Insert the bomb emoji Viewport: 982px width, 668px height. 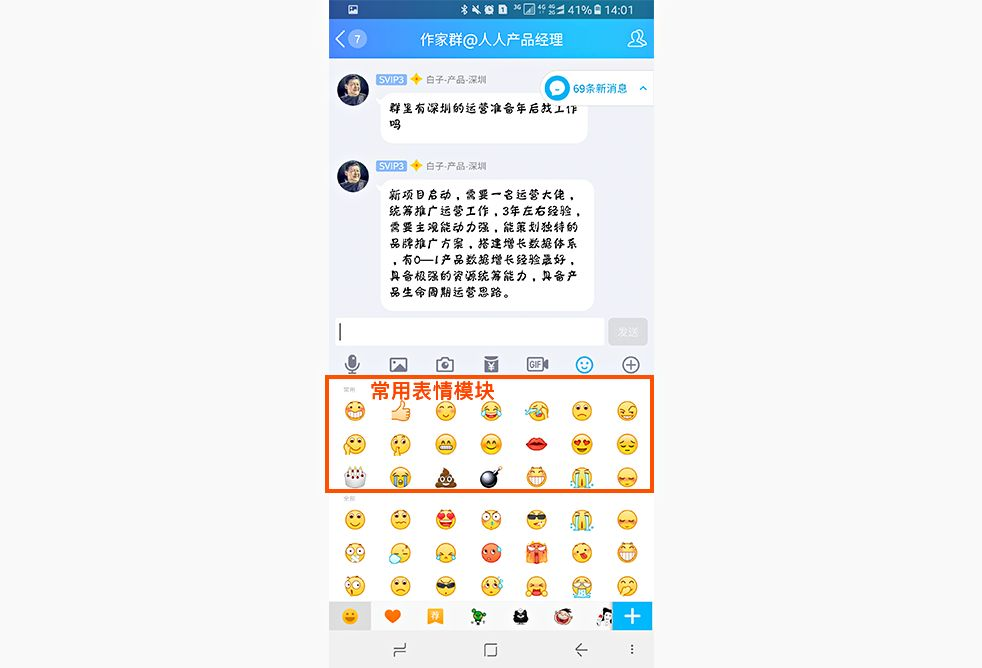pyautogui.click(x=490, y=477)
